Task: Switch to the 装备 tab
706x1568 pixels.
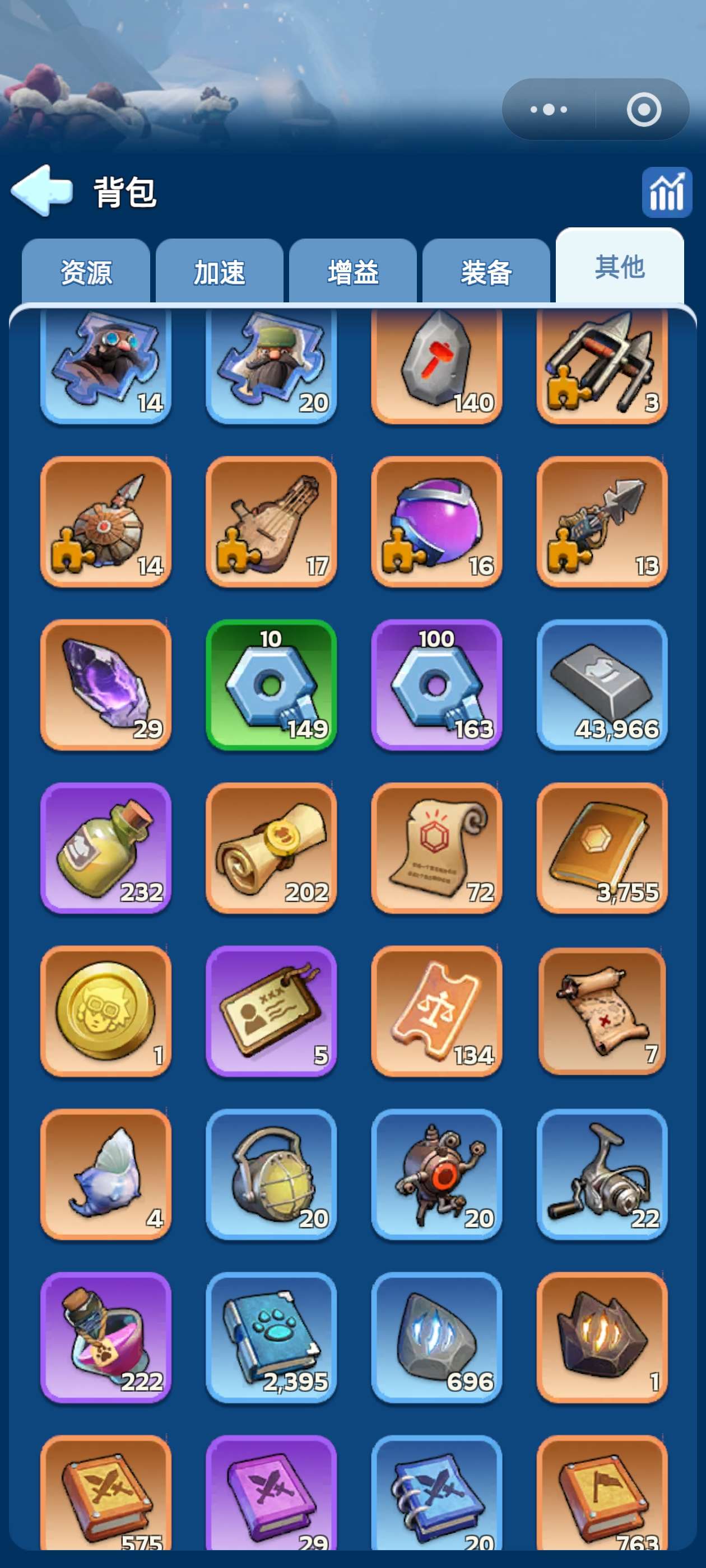Action: [x=486, y=271]
